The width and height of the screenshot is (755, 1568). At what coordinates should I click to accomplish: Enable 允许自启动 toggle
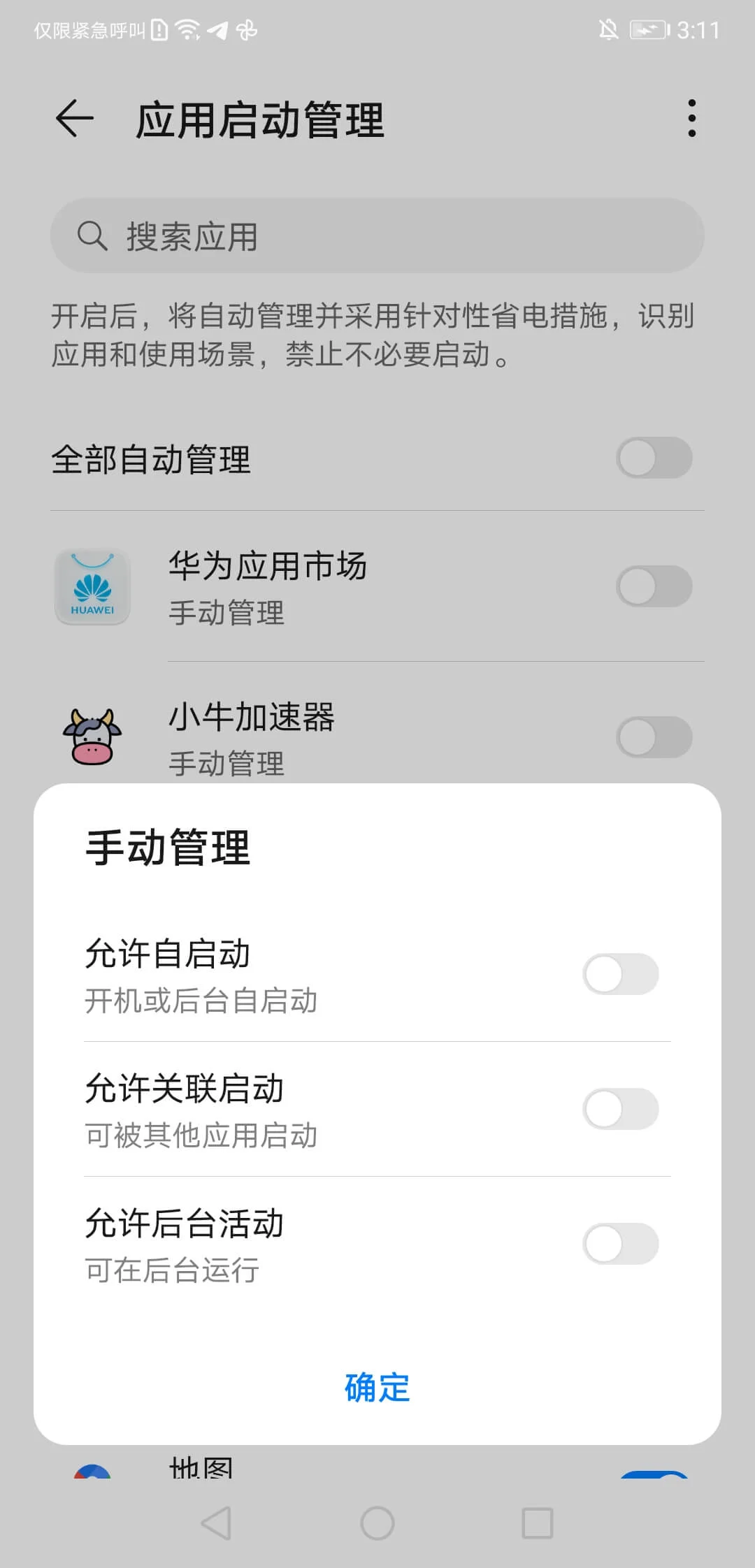tap(620, 974)
